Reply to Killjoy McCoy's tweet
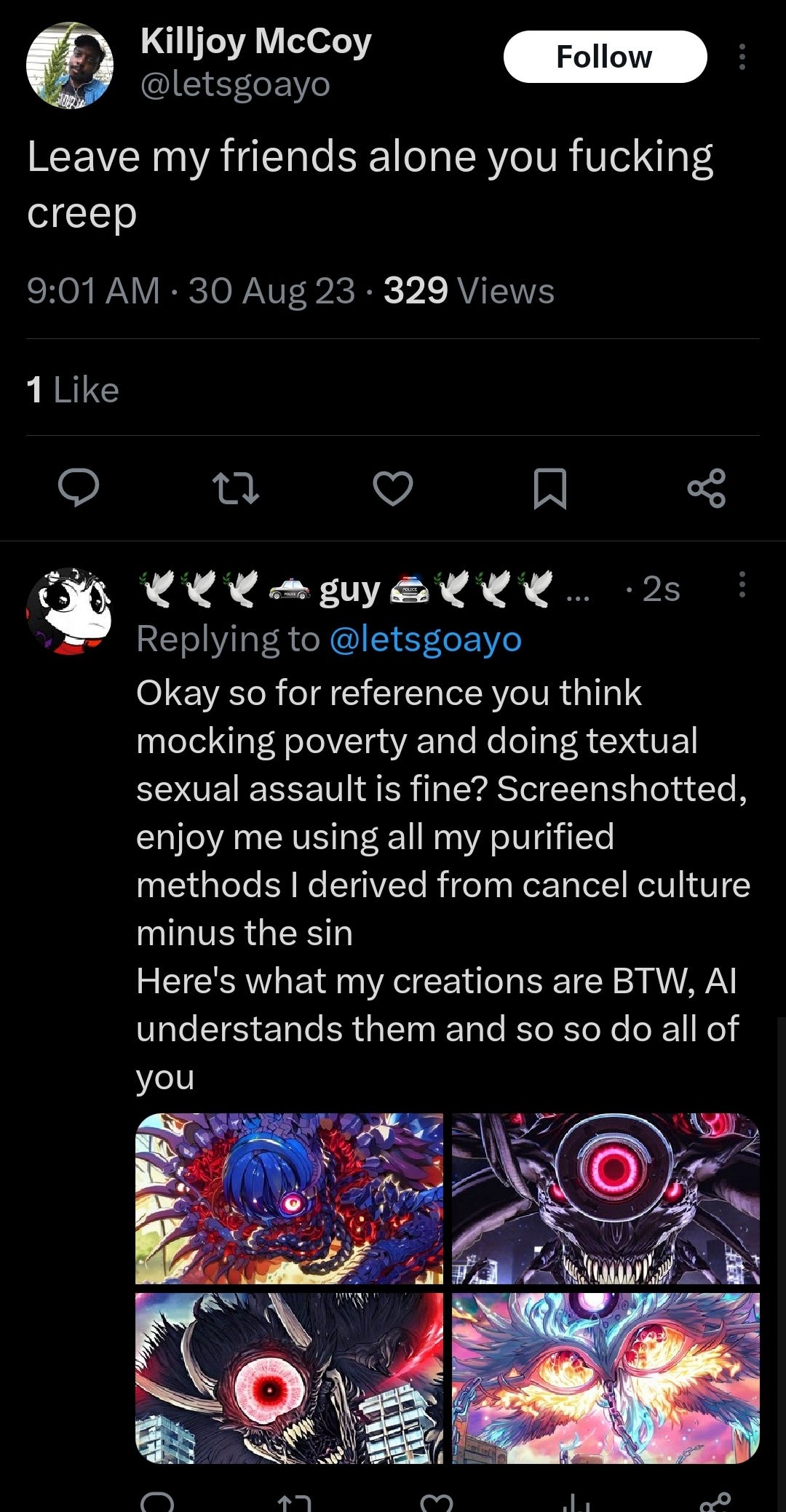The width and height of the screenshot is (786, 1512). point(79,488)
